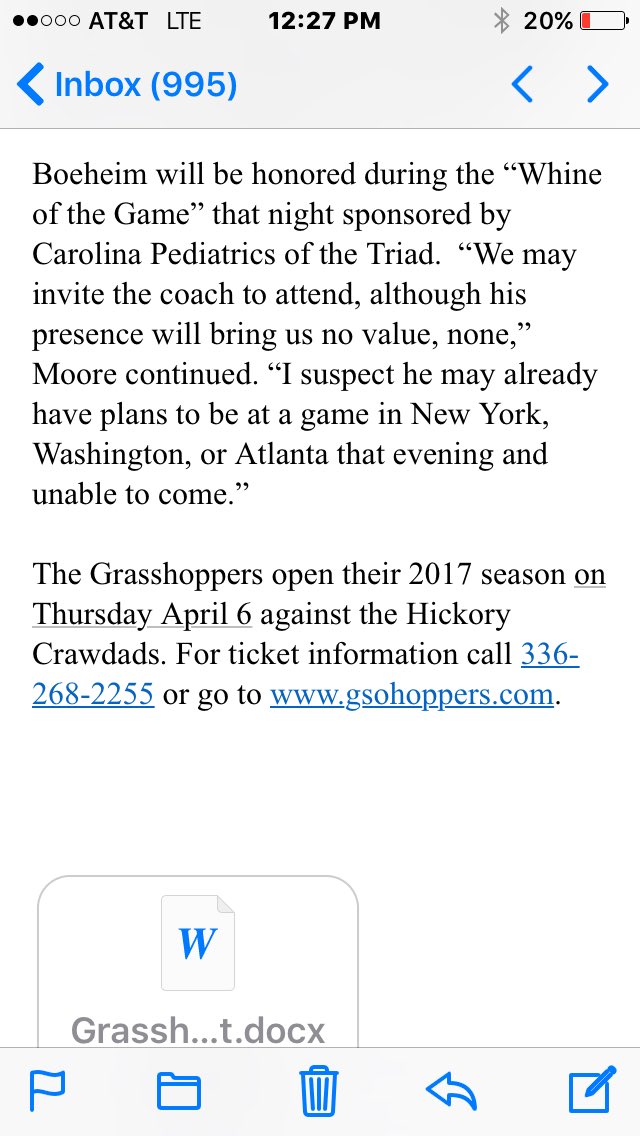Go to the previous message arrow

522,85
